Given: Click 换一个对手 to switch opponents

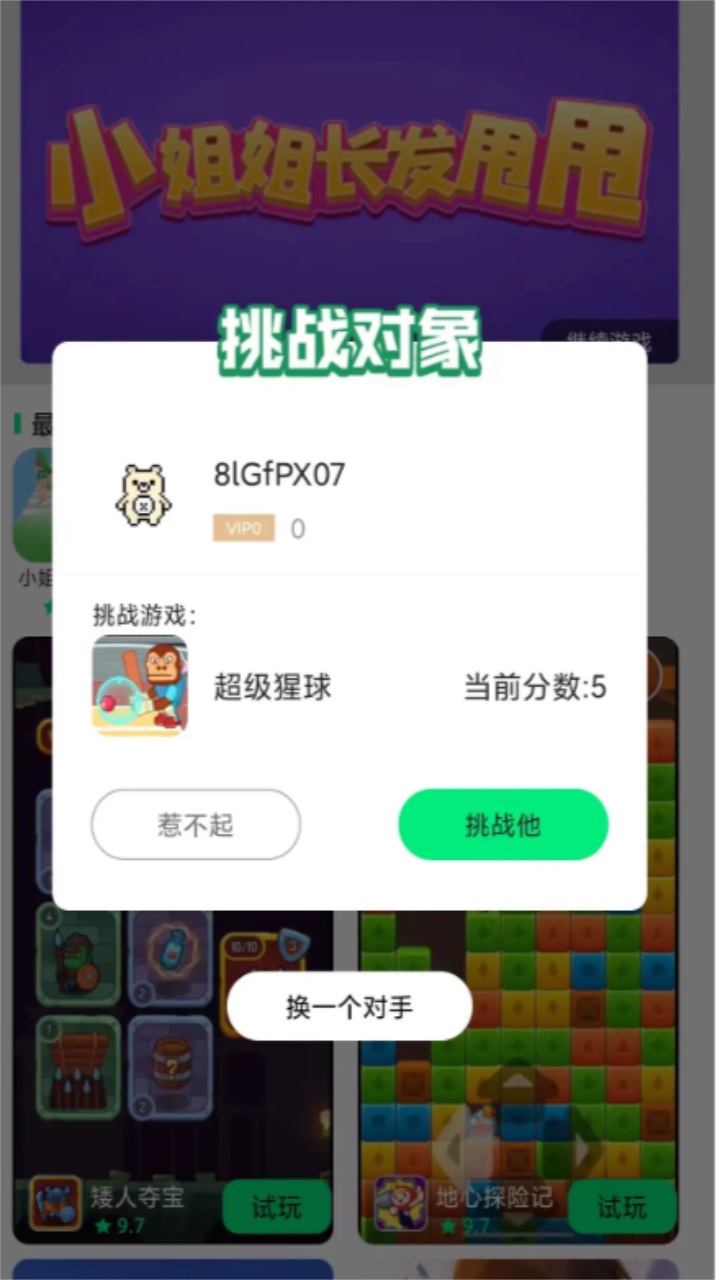Looking at the screenshot, I should click(x=350, y=1006).
